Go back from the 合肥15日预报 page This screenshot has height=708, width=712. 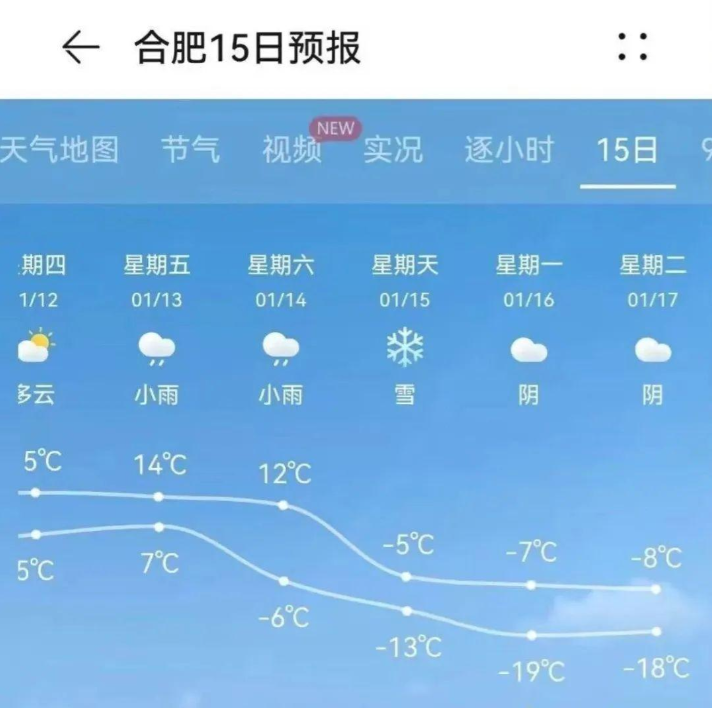coord(81,48)
